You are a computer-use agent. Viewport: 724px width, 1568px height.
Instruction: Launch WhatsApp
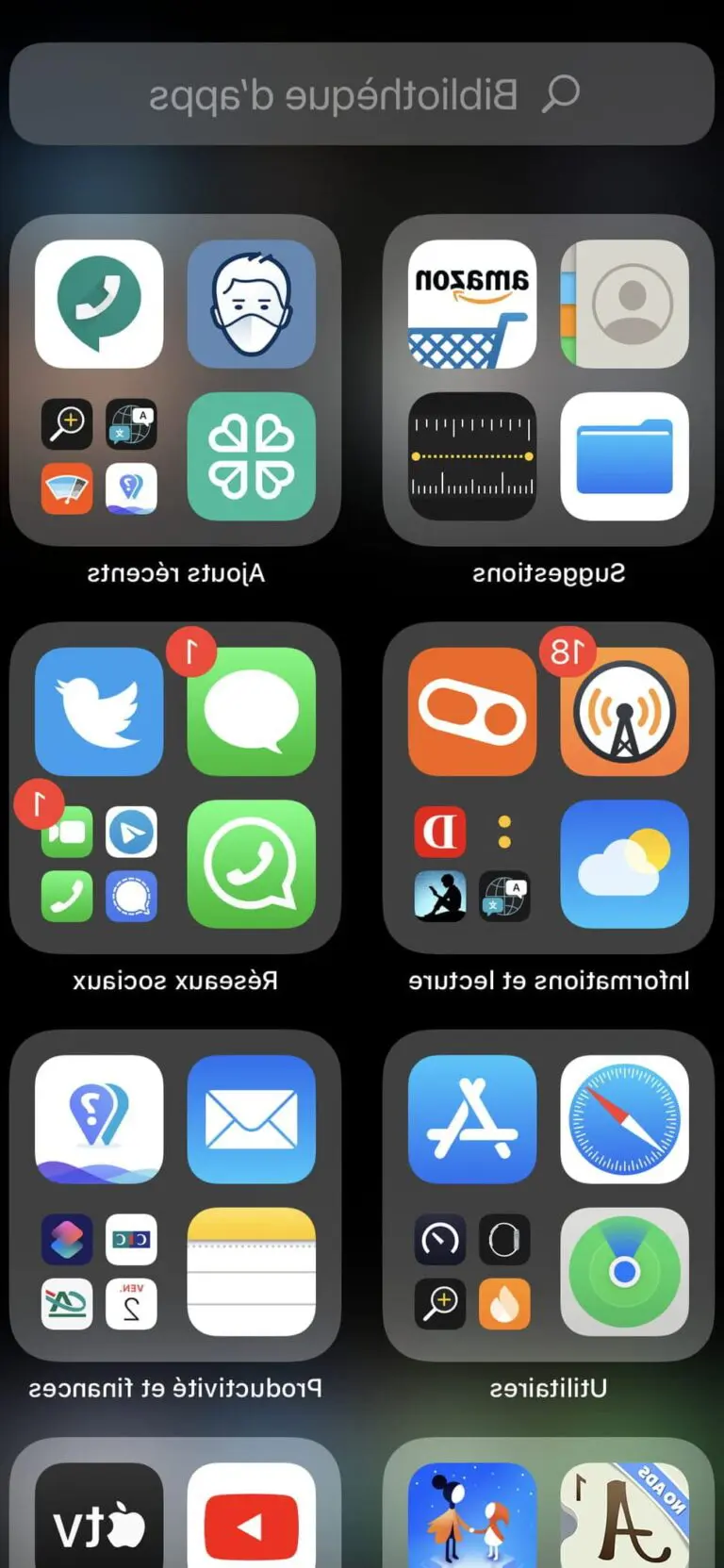click(x=251, y=864)
